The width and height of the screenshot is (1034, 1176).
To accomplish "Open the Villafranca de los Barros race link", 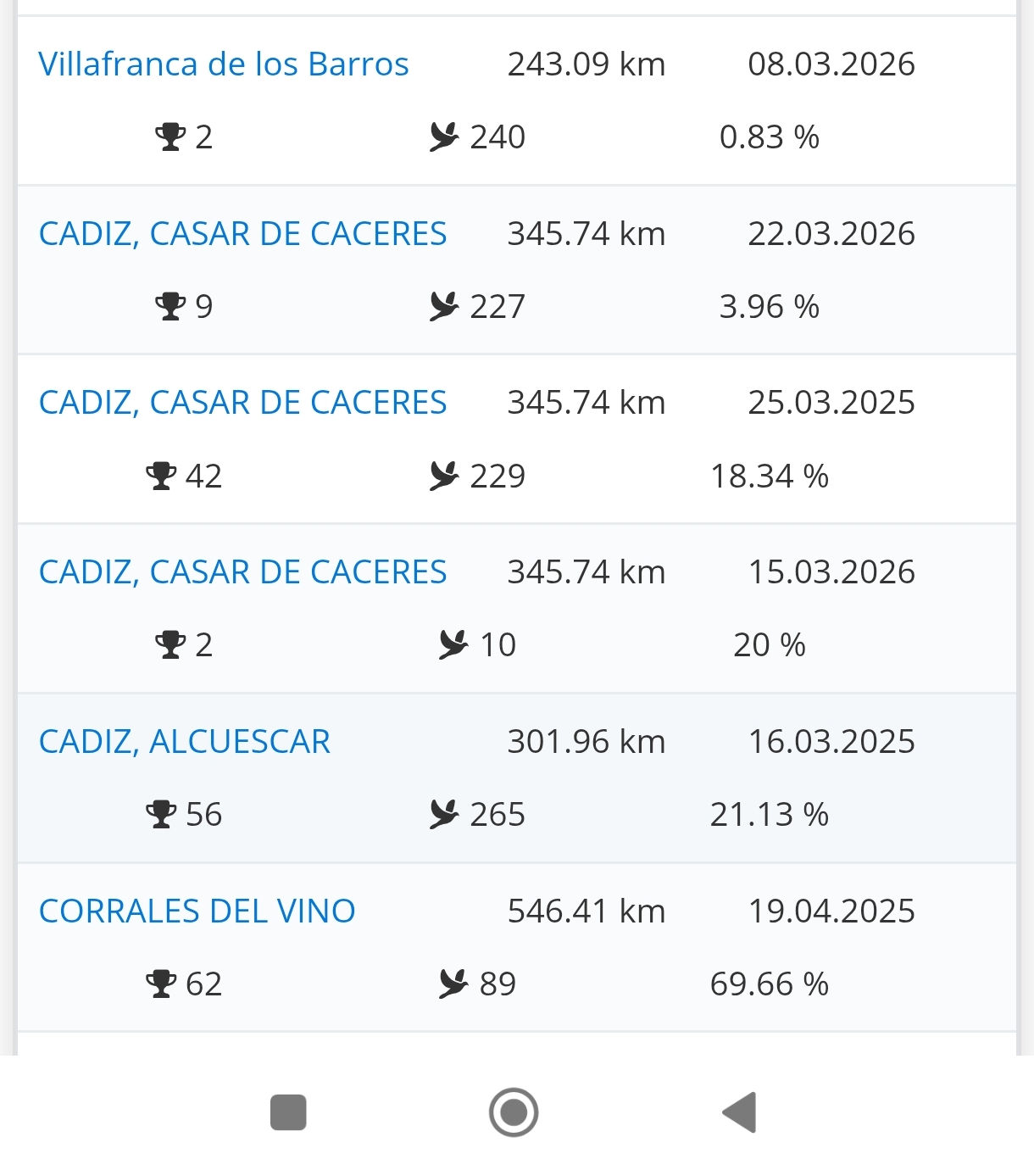I will (224, 64).
